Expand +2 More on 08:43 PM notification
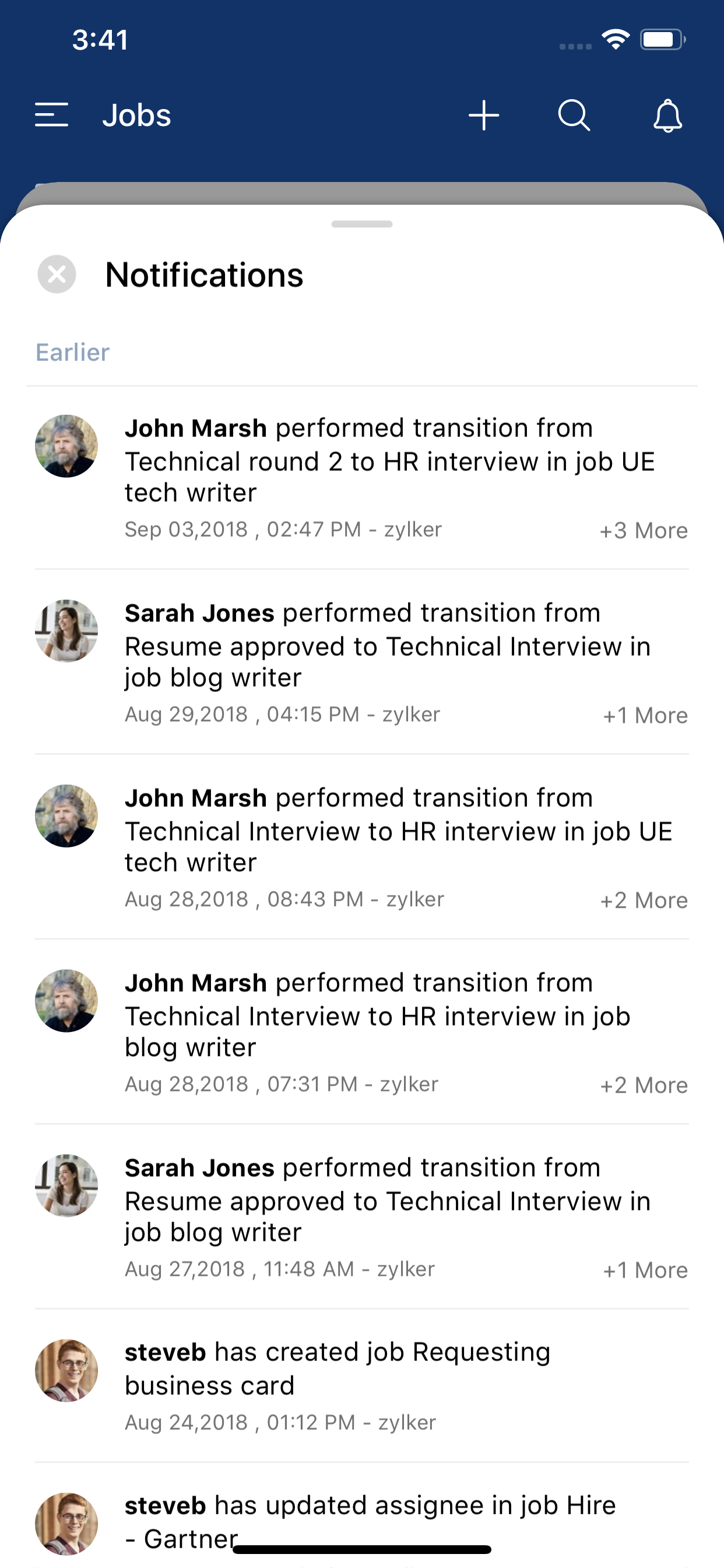Image resolution: width=724 pixels, height=1568 pixels. pos(643,901)
